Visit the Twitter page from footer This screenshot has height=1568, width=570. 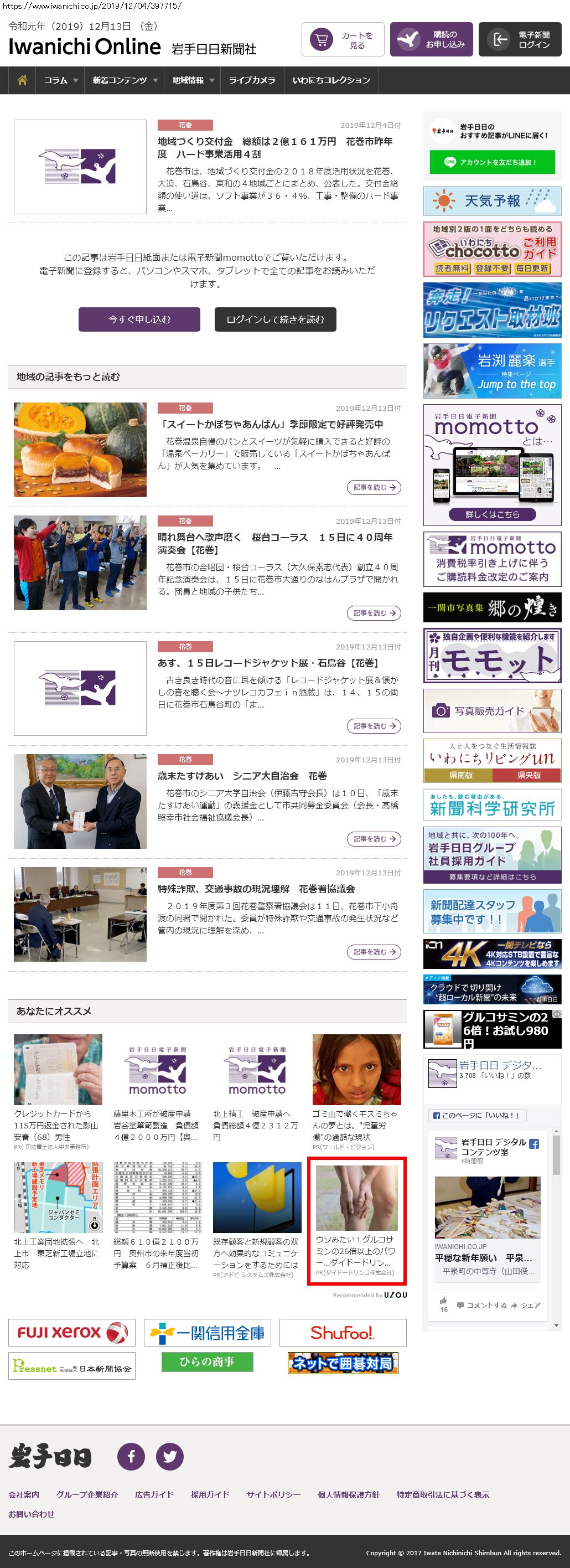[x=170, y=1456]
